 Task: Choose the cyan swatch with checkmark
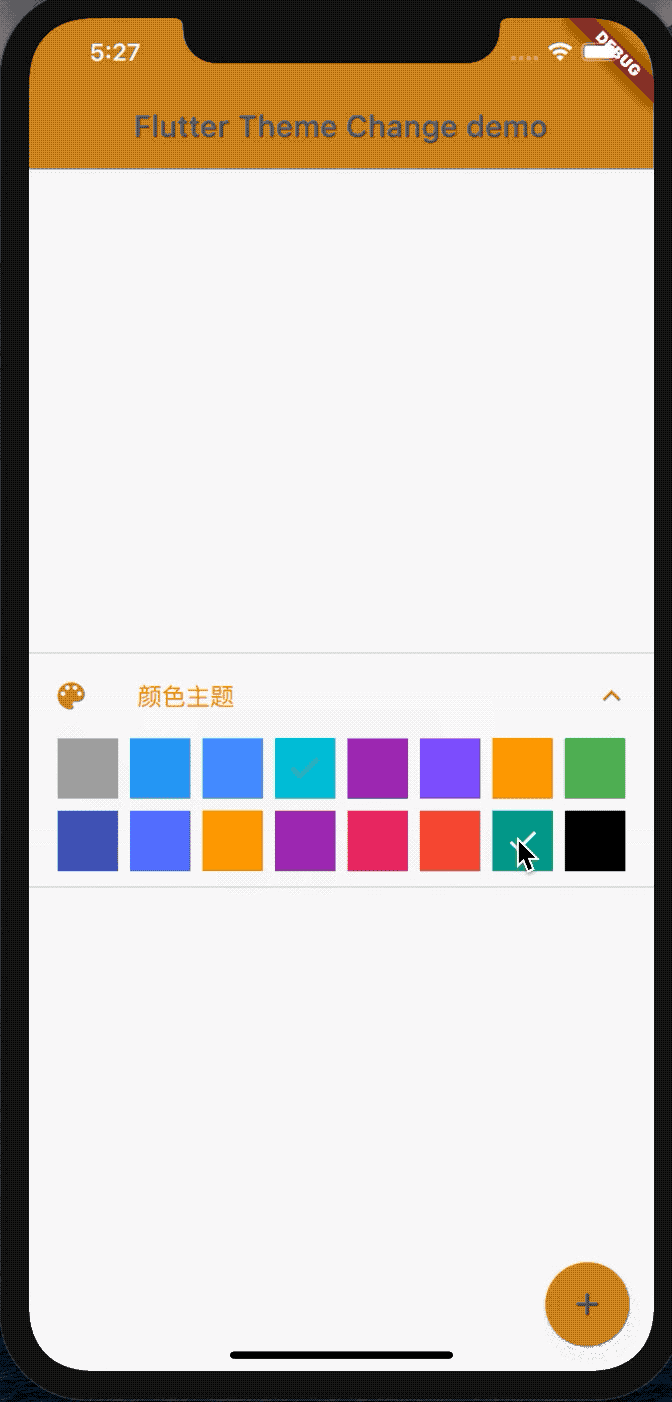pos(305,768)
